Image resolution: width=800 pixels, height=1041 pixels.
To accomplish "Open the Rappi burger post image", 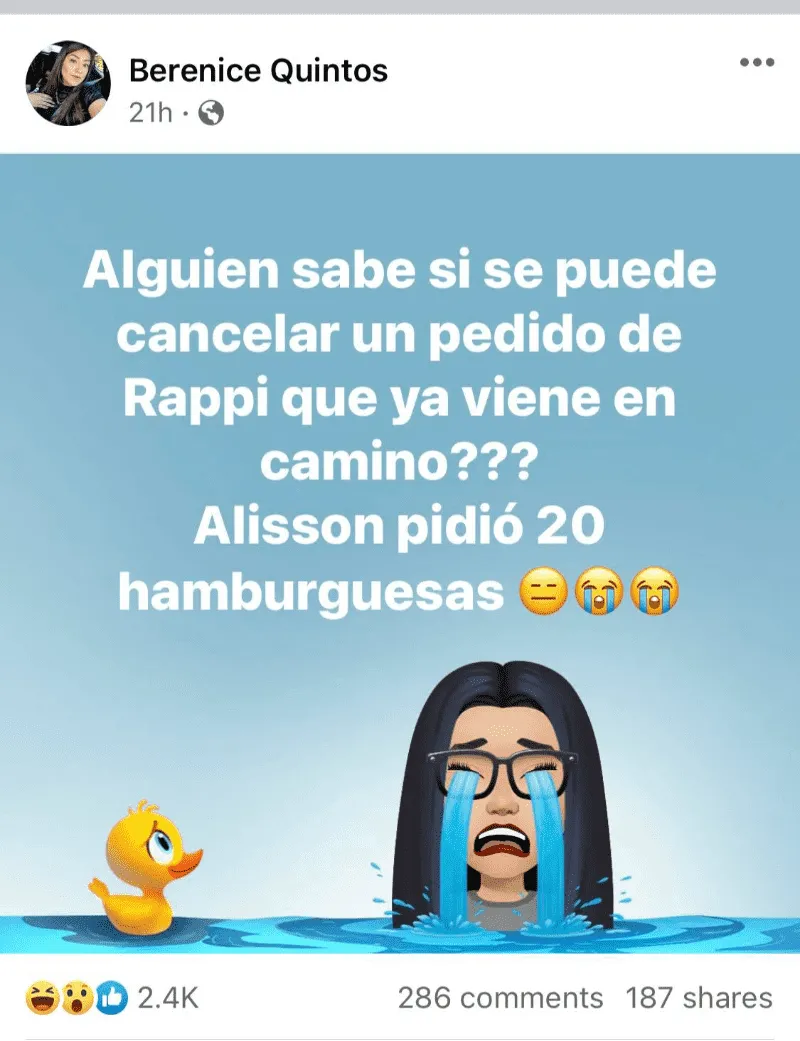I will [400, 550].
